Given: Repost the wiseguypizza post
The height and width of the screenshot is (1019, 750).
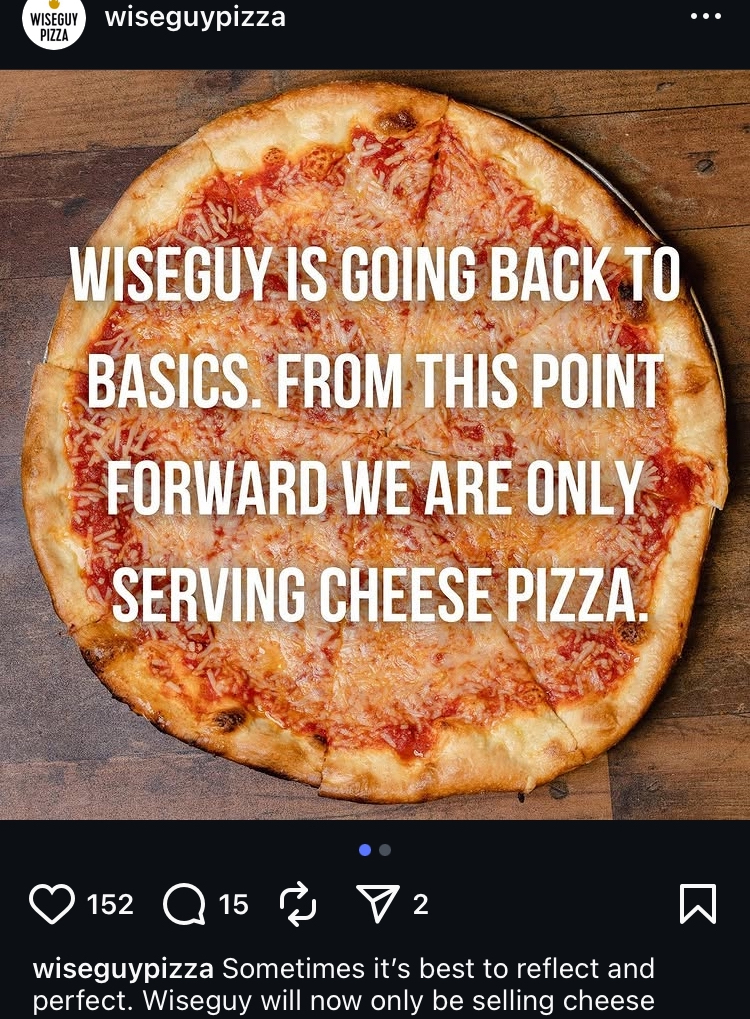Looking at the screenshot, I should (x=299, y=904).
